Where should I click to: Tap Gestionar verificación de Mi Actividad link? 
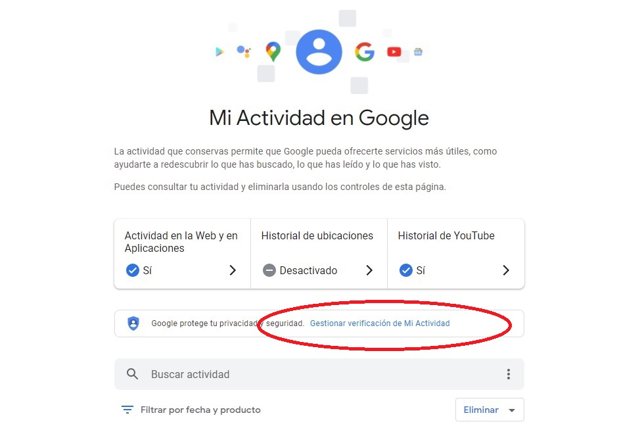[380, 324]
